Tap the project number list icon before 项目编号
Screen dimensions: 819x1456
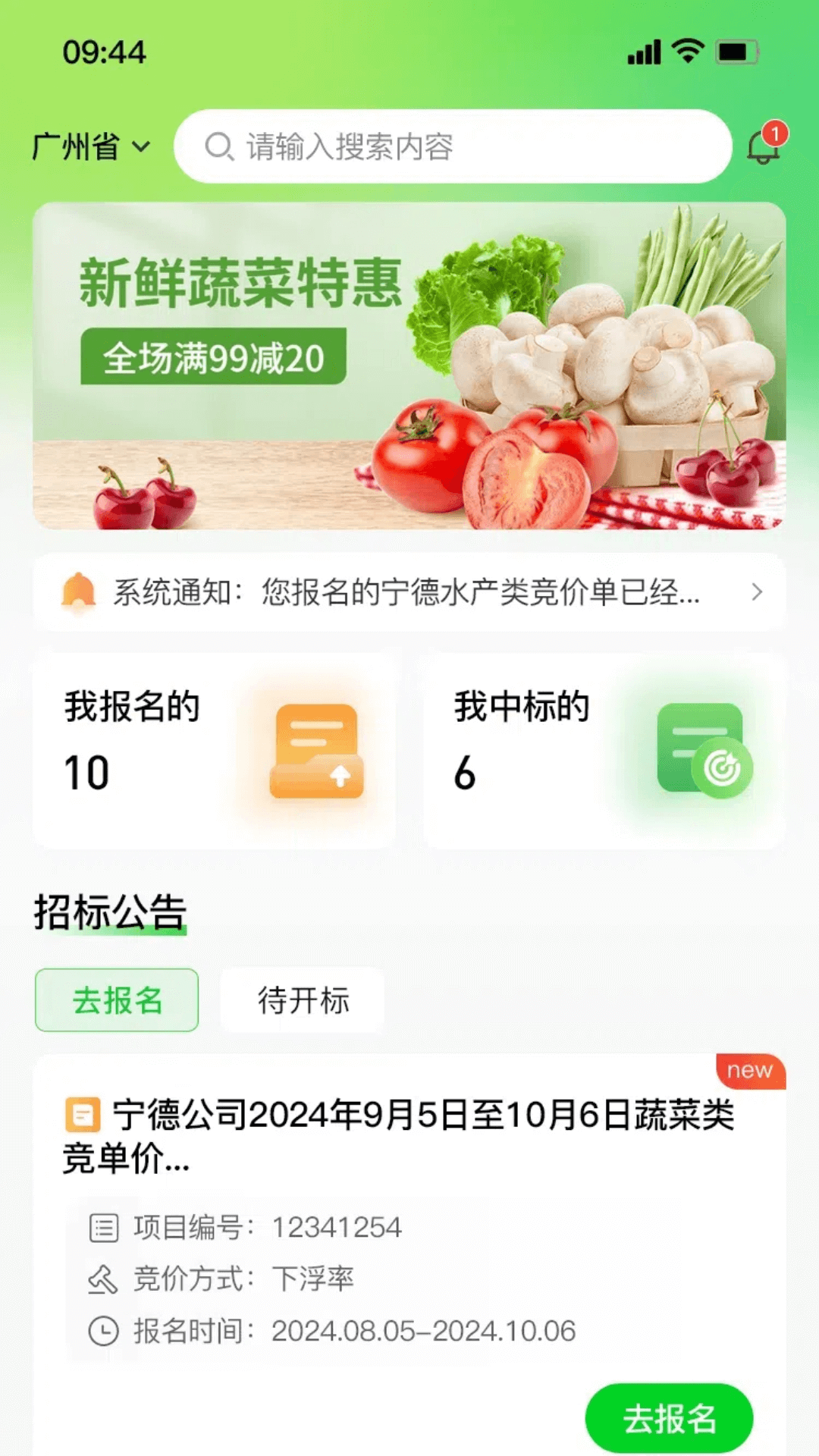pyautogui.click(x=103, y=1227)
